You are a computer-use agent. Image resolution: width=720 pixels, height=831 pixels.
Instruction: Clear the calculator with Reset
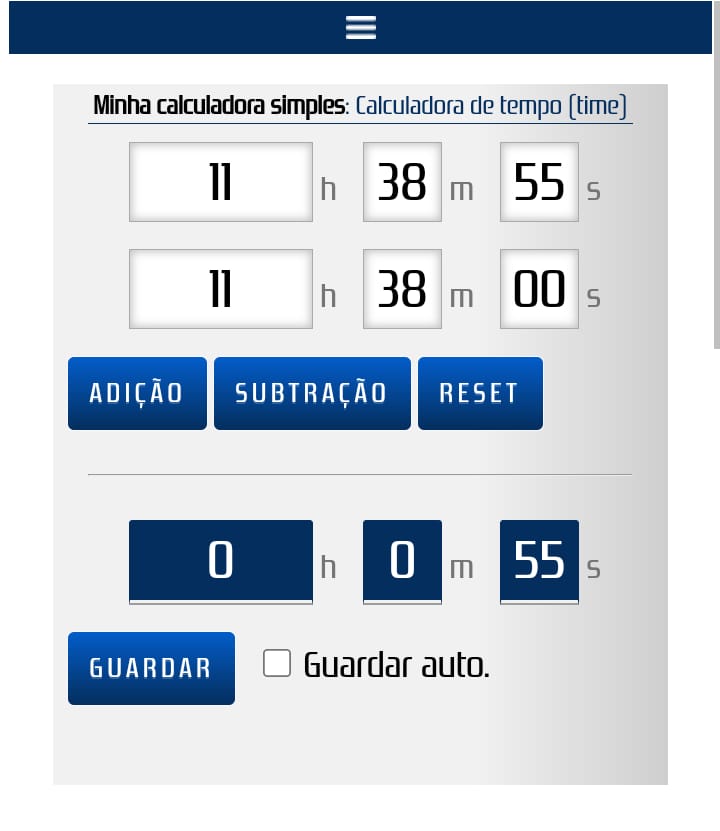point(480,393)
